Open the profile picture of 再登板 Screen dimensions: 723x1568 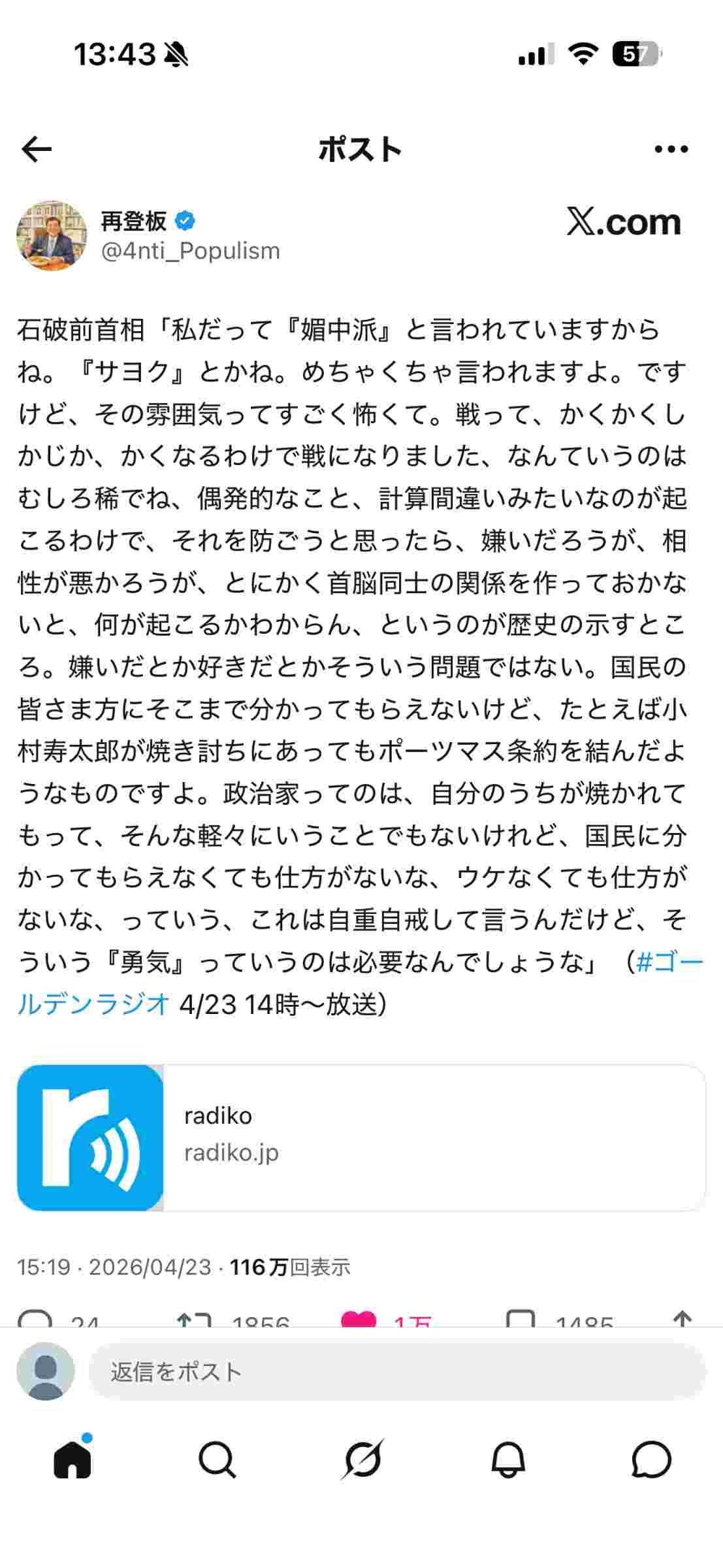pos(52,236)
